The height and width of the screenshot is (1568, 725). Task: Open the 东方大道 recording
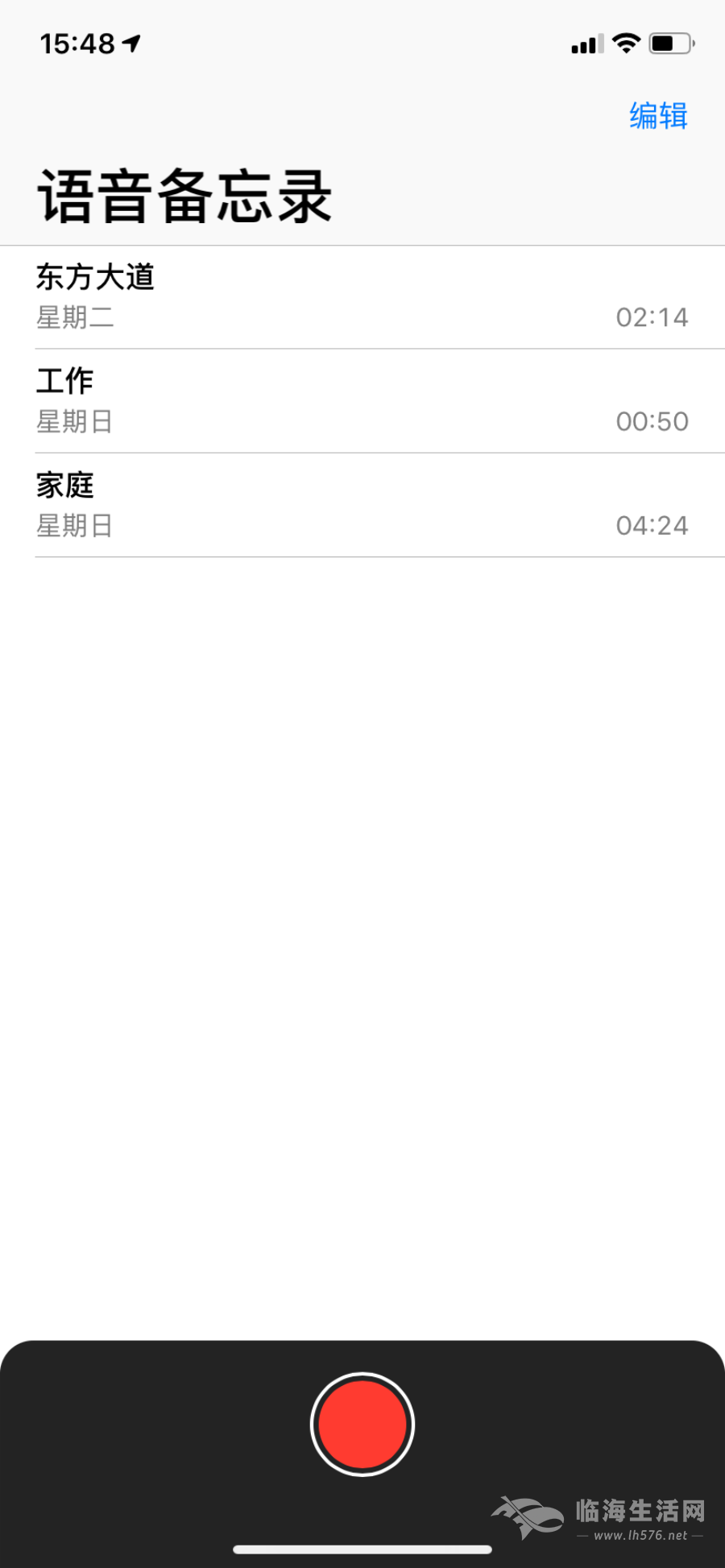click(x=362, y=297)
